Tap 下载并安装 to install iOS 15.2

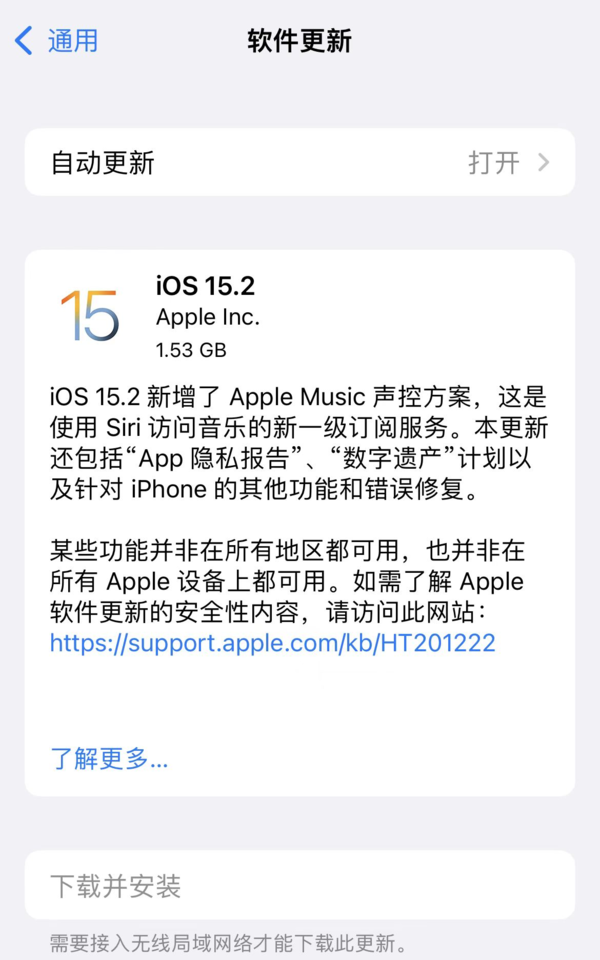[x=116, y=885]
